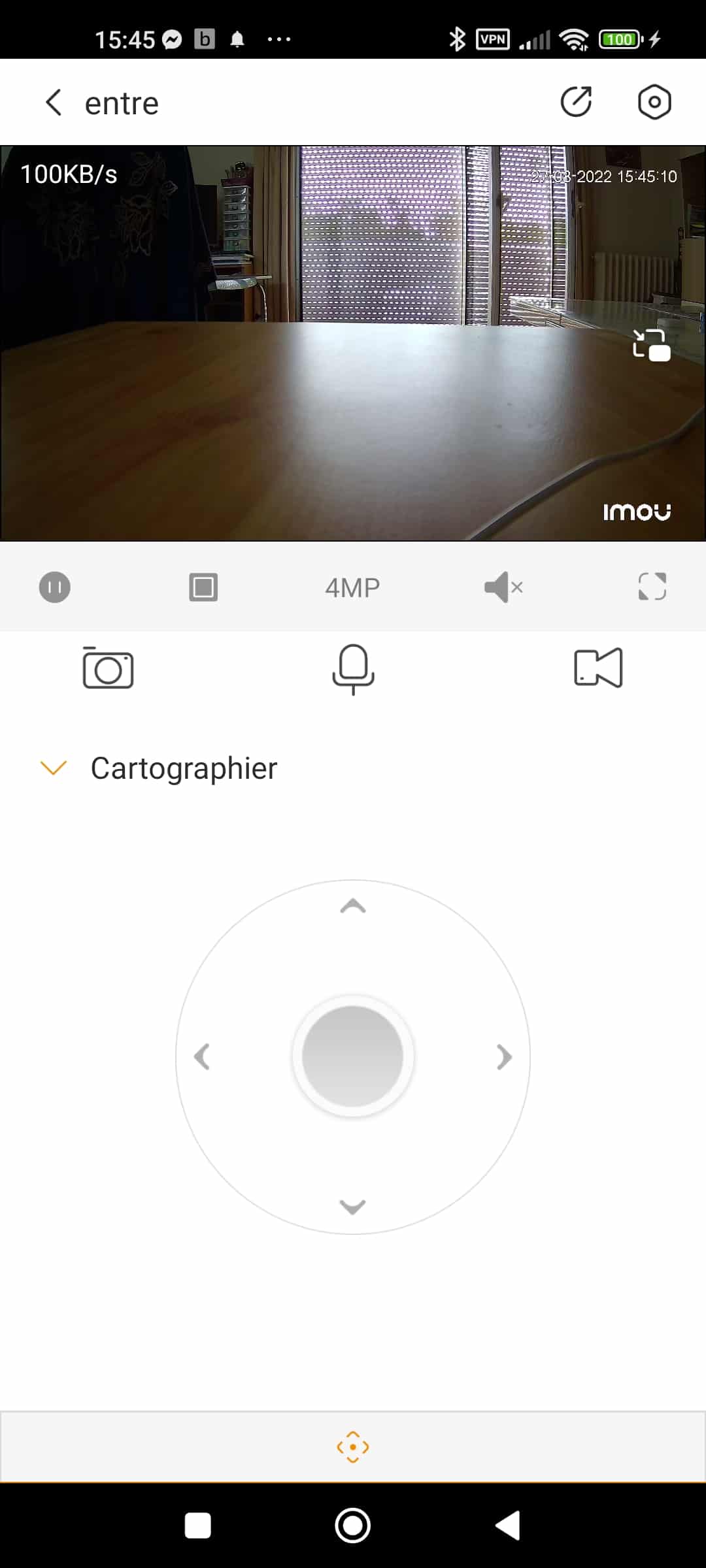
Task: Open the recent apps view
Action: tap(198, 1526)
